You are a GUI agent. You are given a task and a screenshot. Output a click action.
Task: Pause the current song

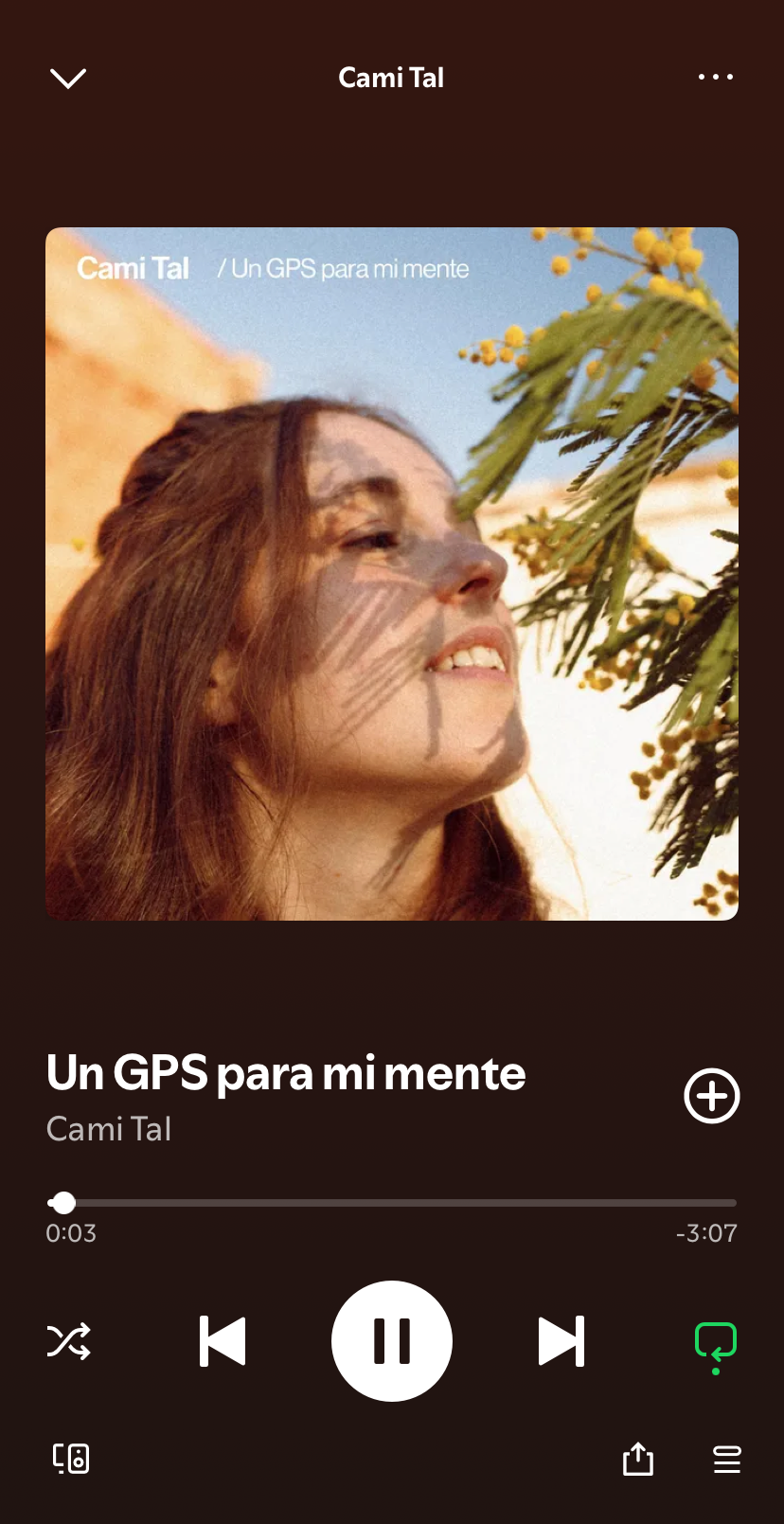coord(391,1341)
